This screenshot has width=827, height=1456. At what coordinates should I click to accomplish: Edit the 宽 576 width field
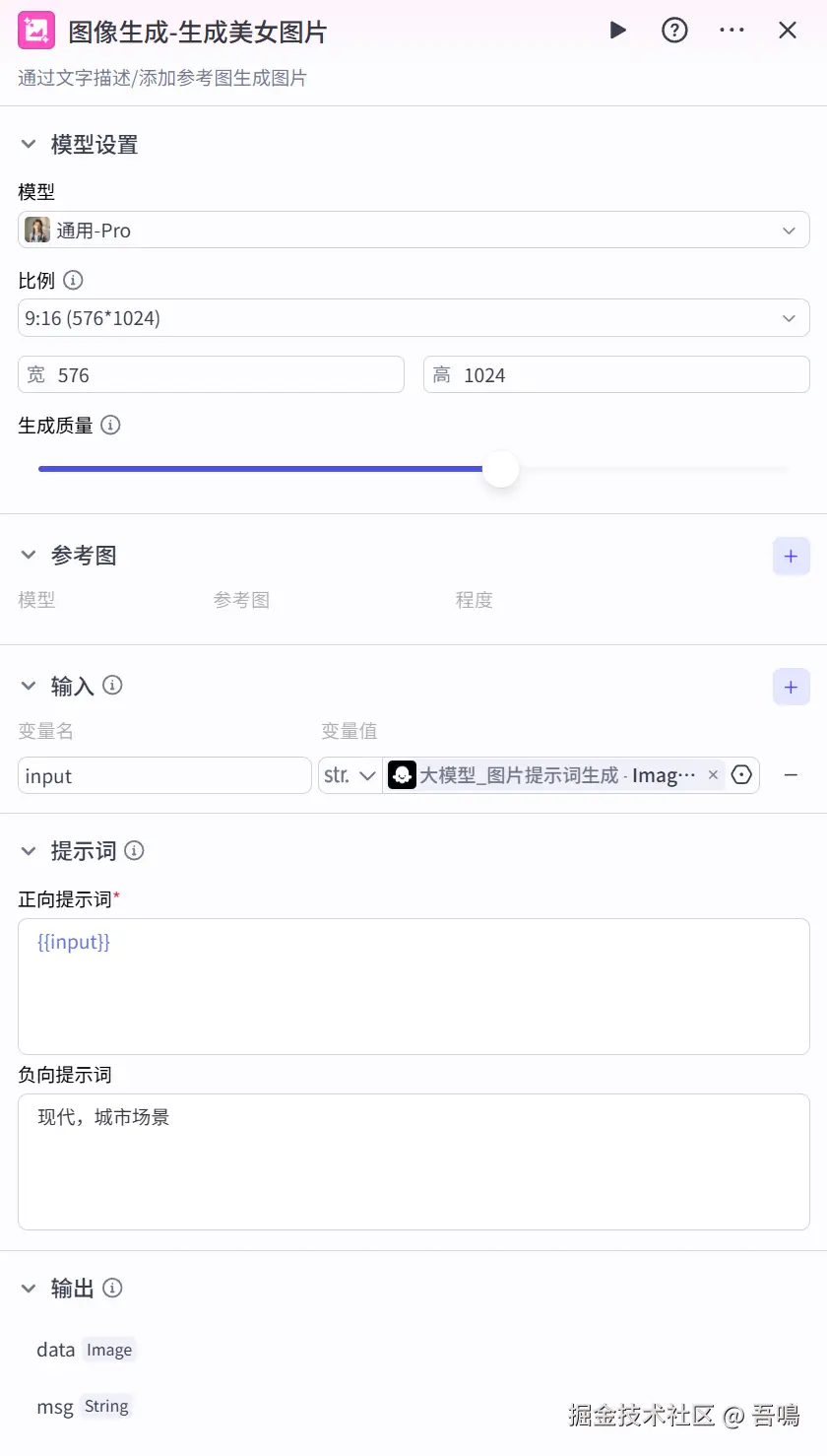click(211, 374)
